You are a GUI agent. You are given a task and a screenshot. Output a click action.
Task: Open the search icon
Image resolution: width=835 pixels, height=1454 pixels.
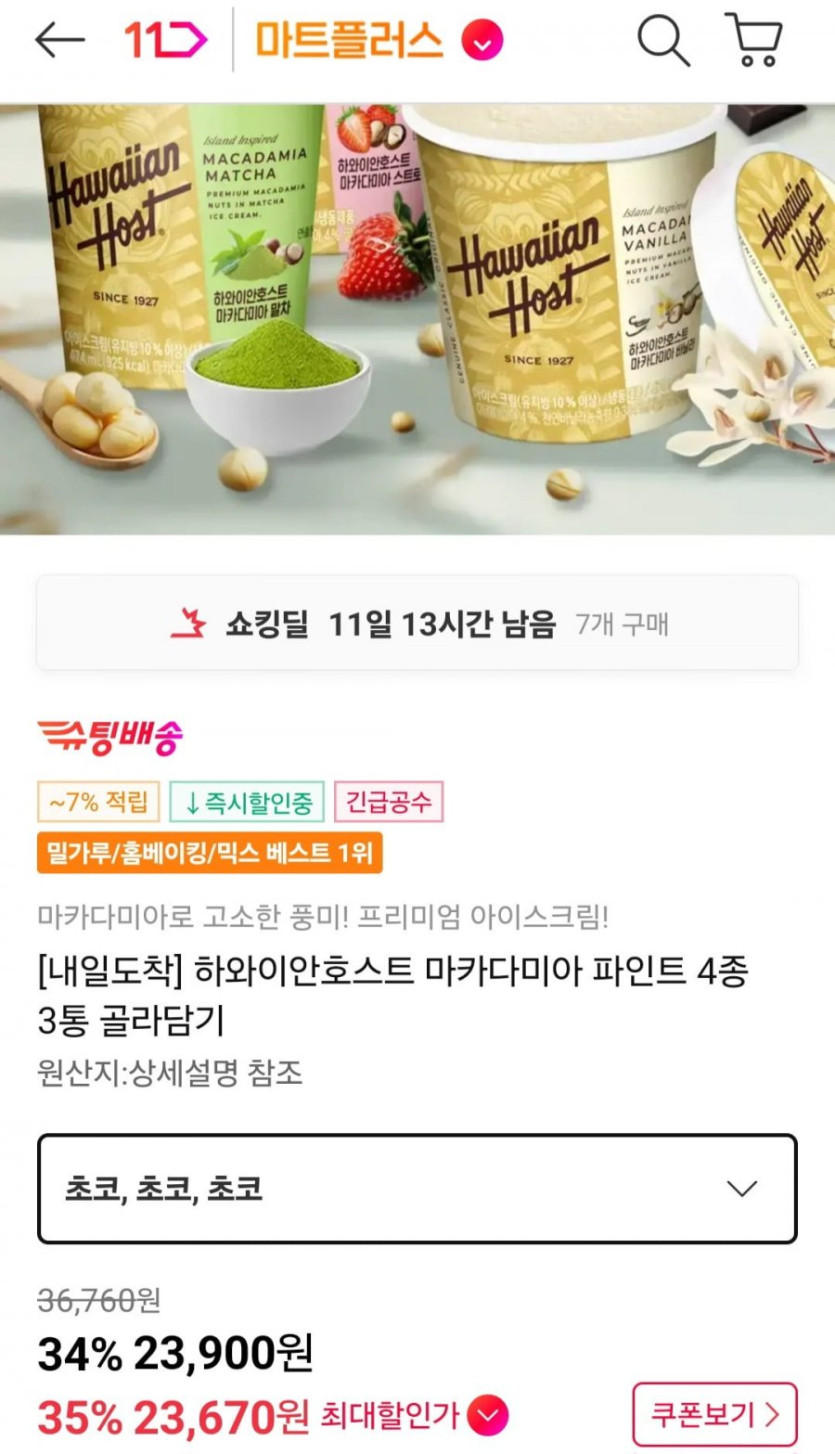tap(663, 40)
